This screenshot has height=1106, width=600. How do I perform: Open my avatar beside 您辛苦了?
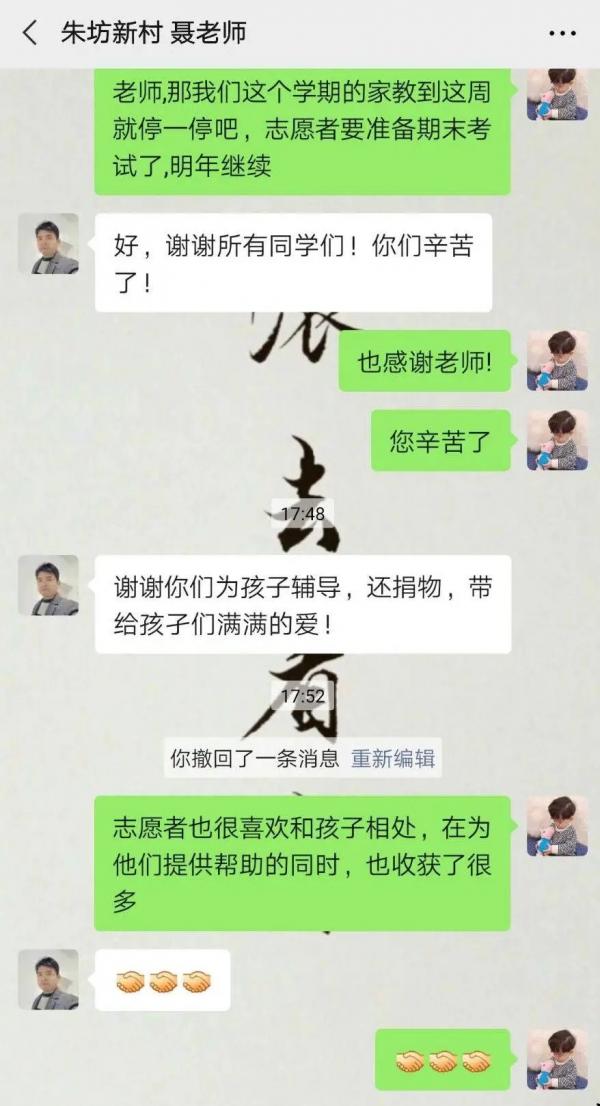pos(557,440)
